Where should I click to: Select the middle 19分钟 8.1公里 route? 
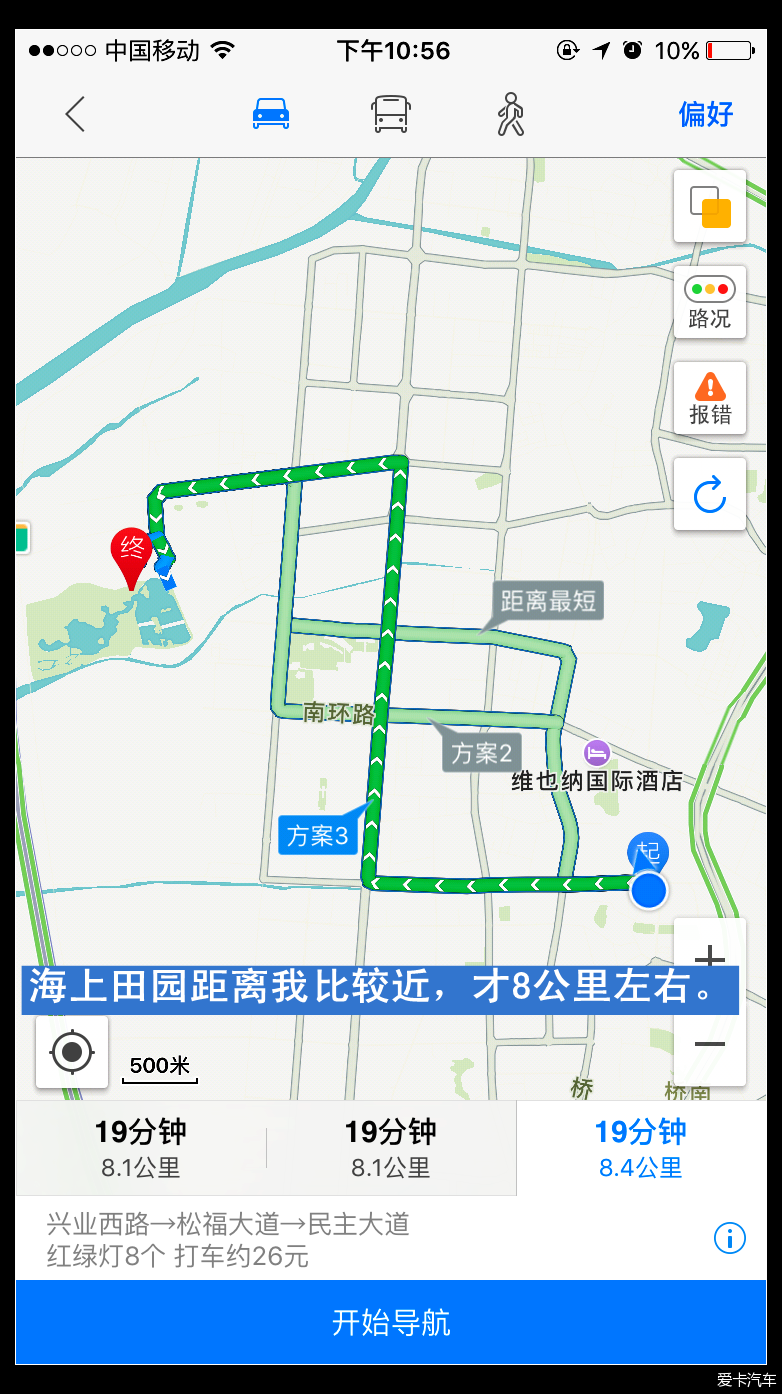tap(391, 1148)
